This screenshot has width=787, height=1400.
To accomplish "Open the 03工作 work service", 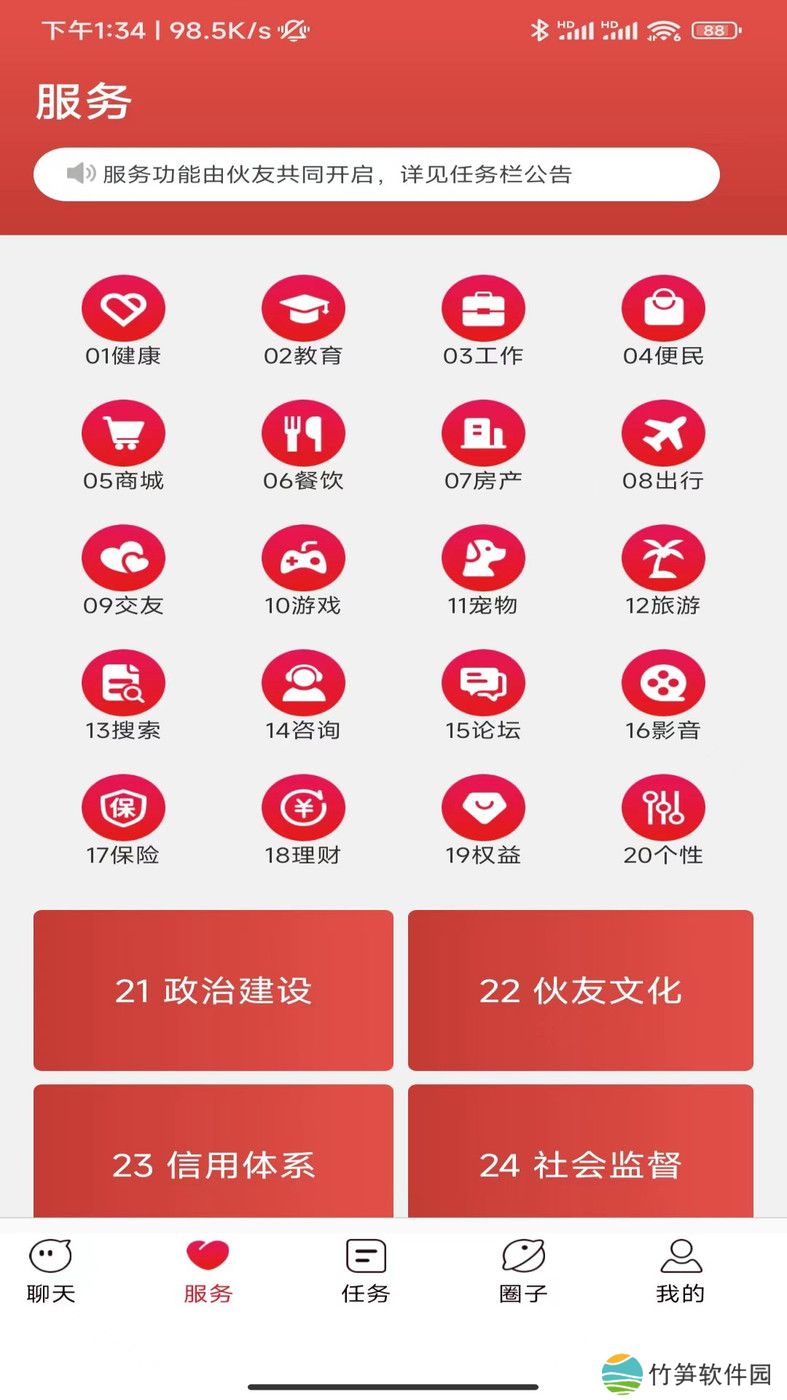I will 483,308.
